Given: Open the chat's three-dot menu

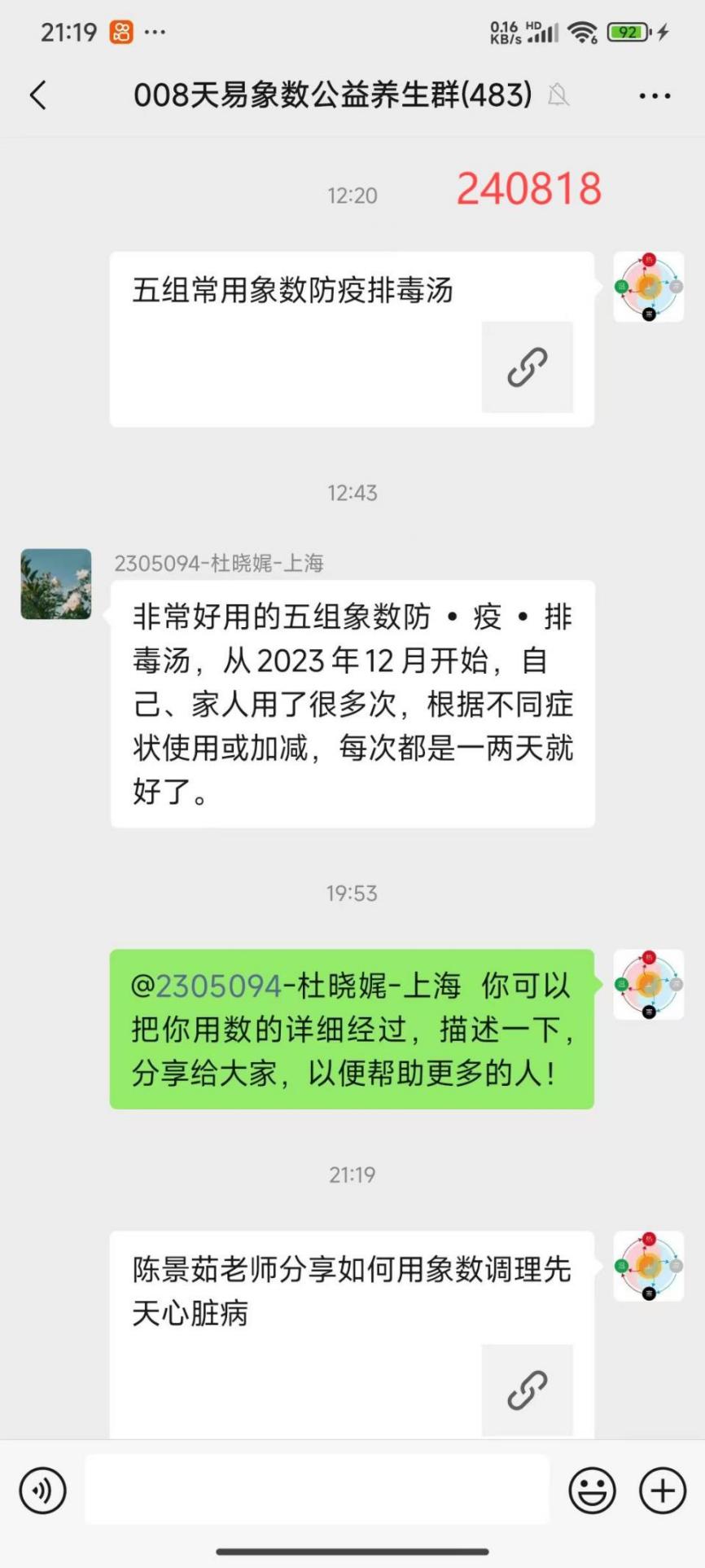Looking at the screenshot, I should (655, 96).
